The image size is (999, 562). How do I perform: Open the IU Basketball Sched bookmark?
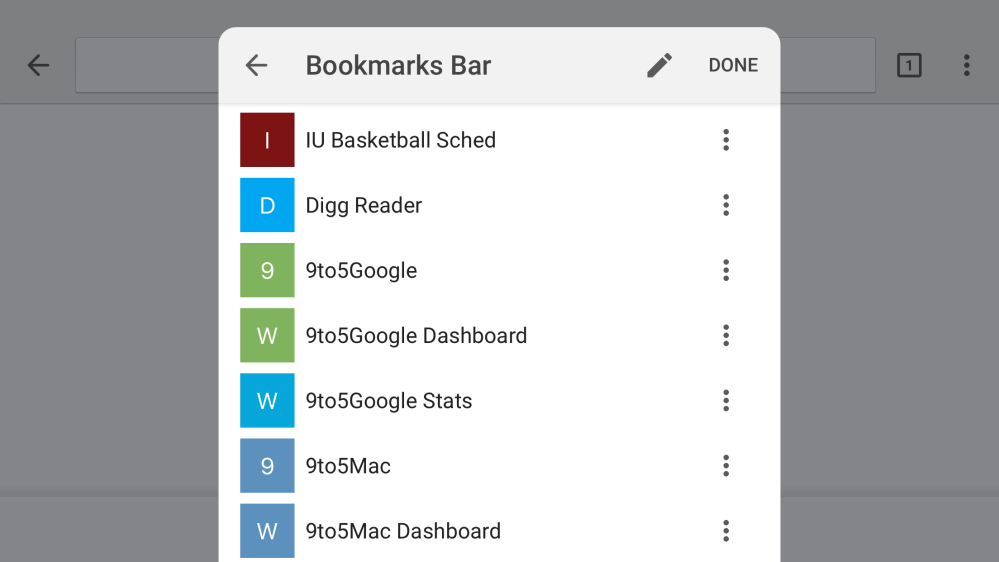[400, 140]
